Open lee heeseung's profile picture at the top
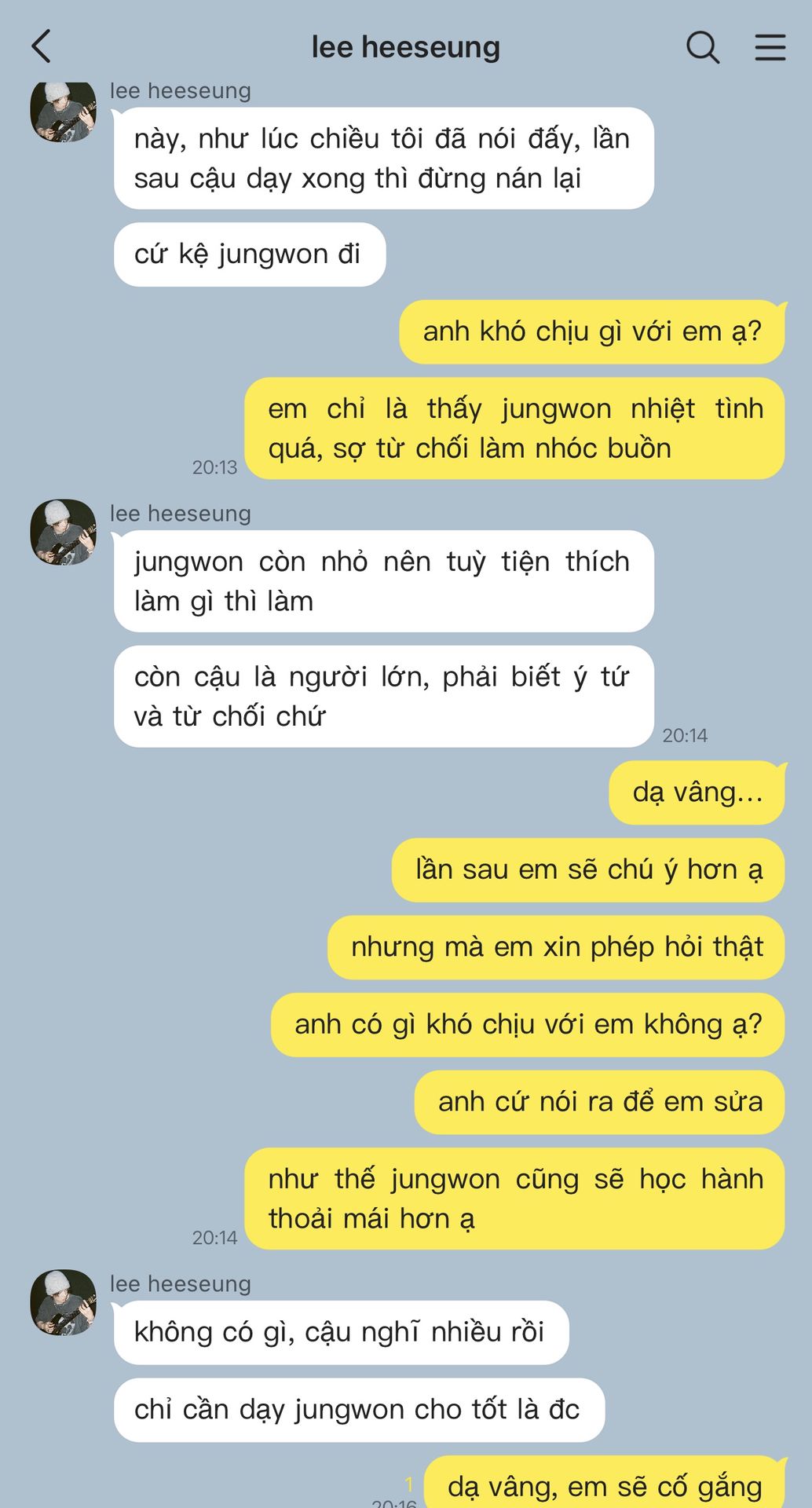This screenshot has height=1508, width=812. pyautogui.click(x=63, y=112)
